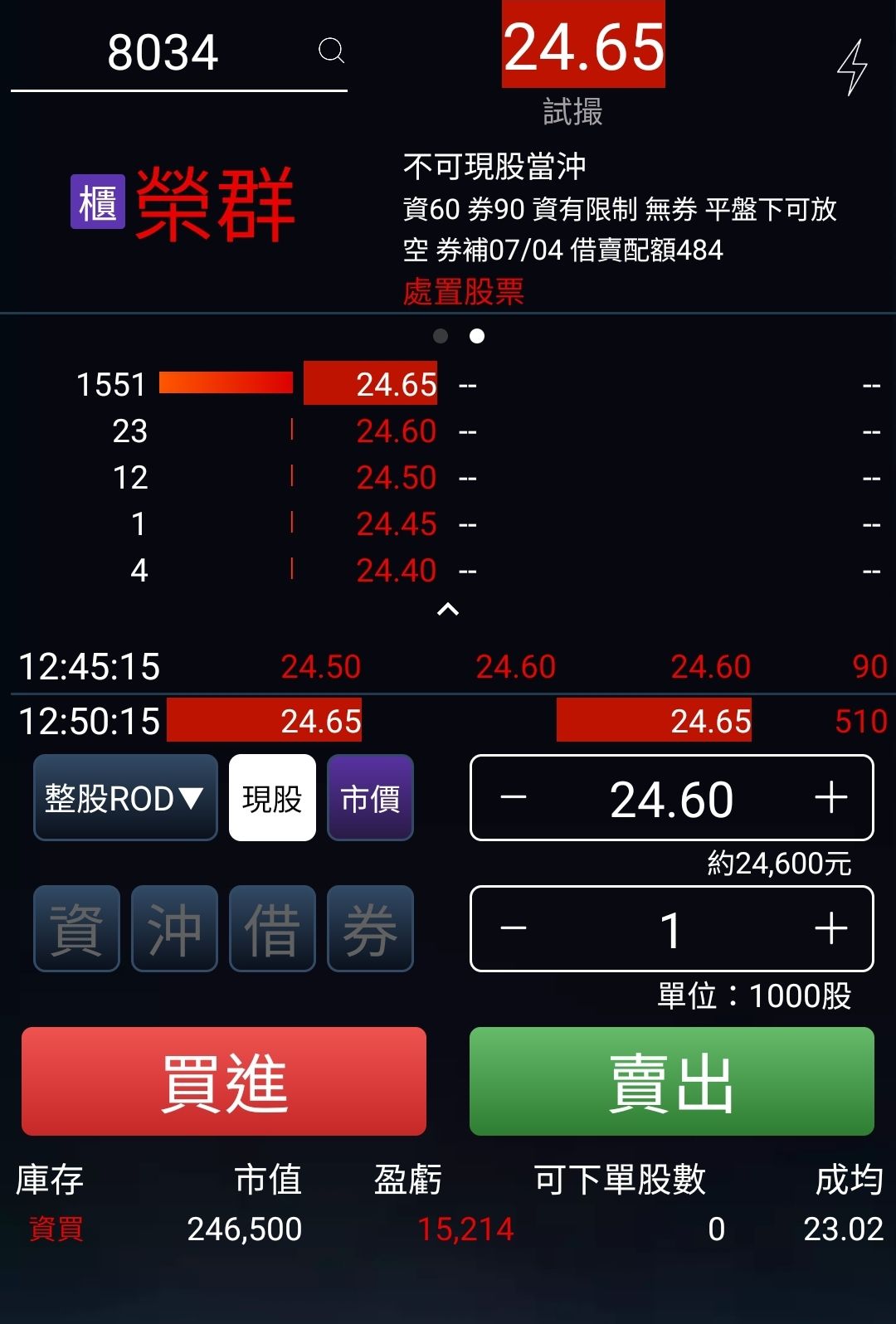Image resolution: width=896 pixels, height=1324 pixels.
Task: Select the 現股 trade type
Action: coord(272,798)
